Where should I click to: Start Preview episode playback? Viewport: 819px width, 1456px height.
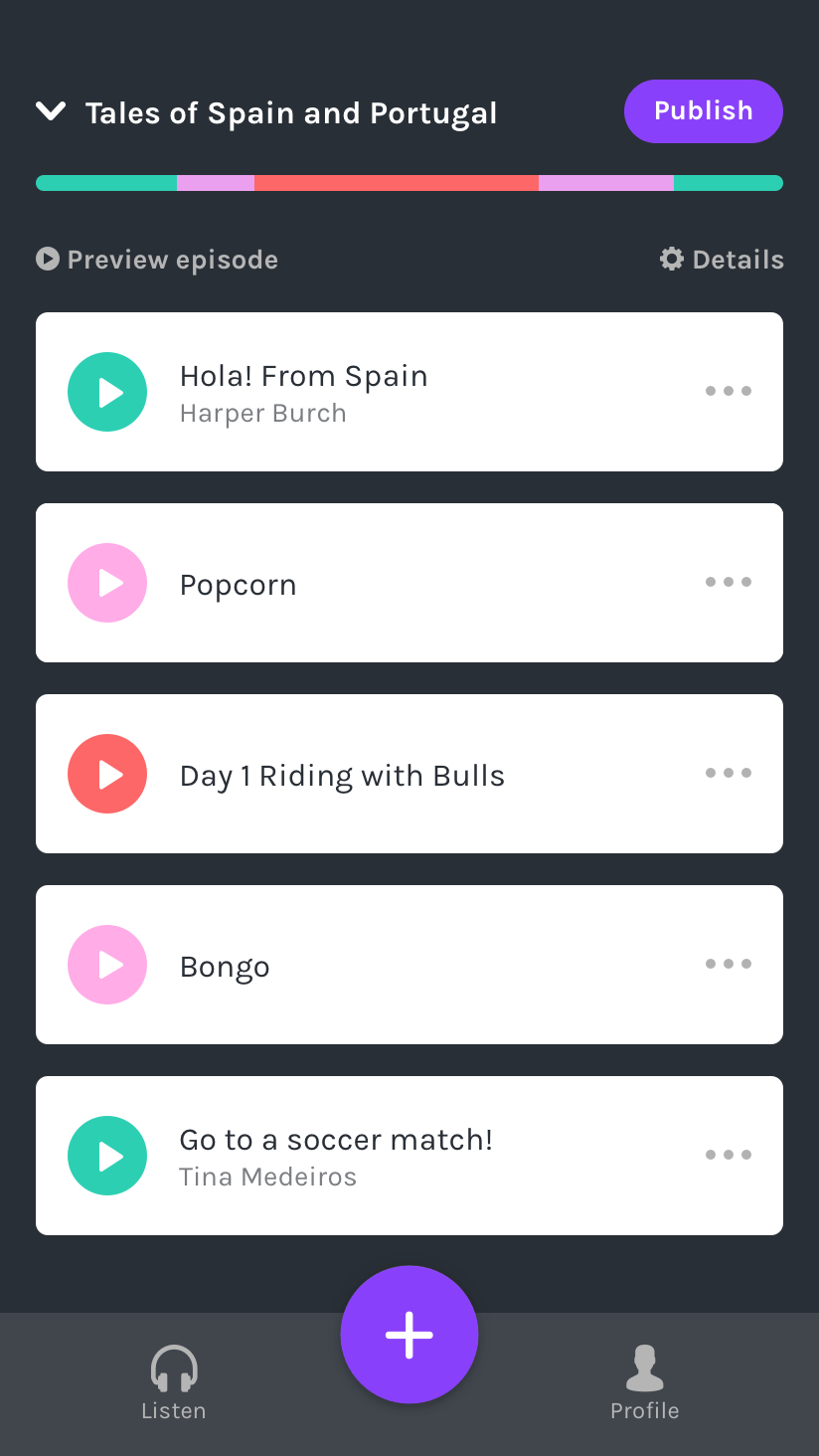tap(157, 260)
